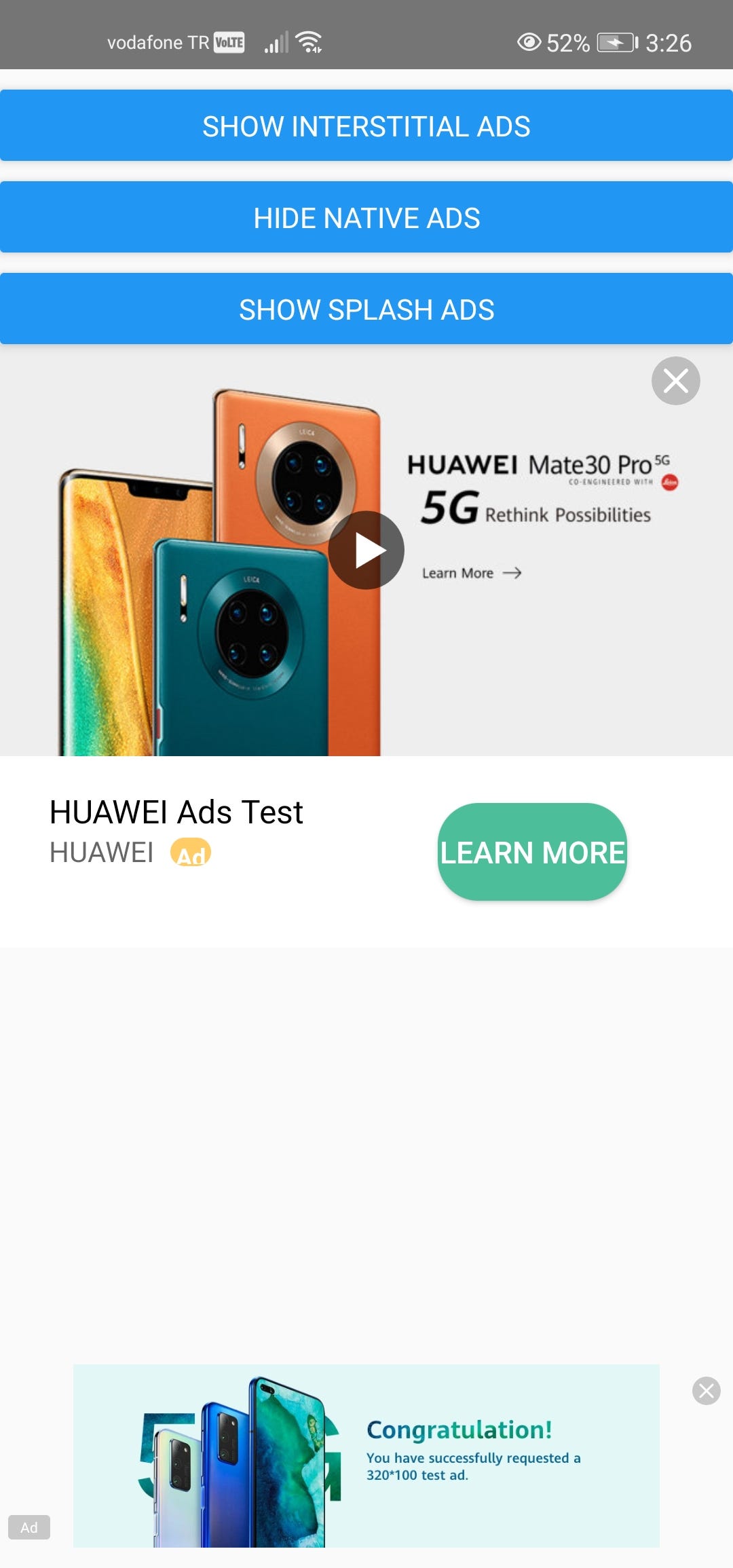Play the Mate30 Pro ad video
This screenshot has height=1568, width=733.
pos(366,550)
